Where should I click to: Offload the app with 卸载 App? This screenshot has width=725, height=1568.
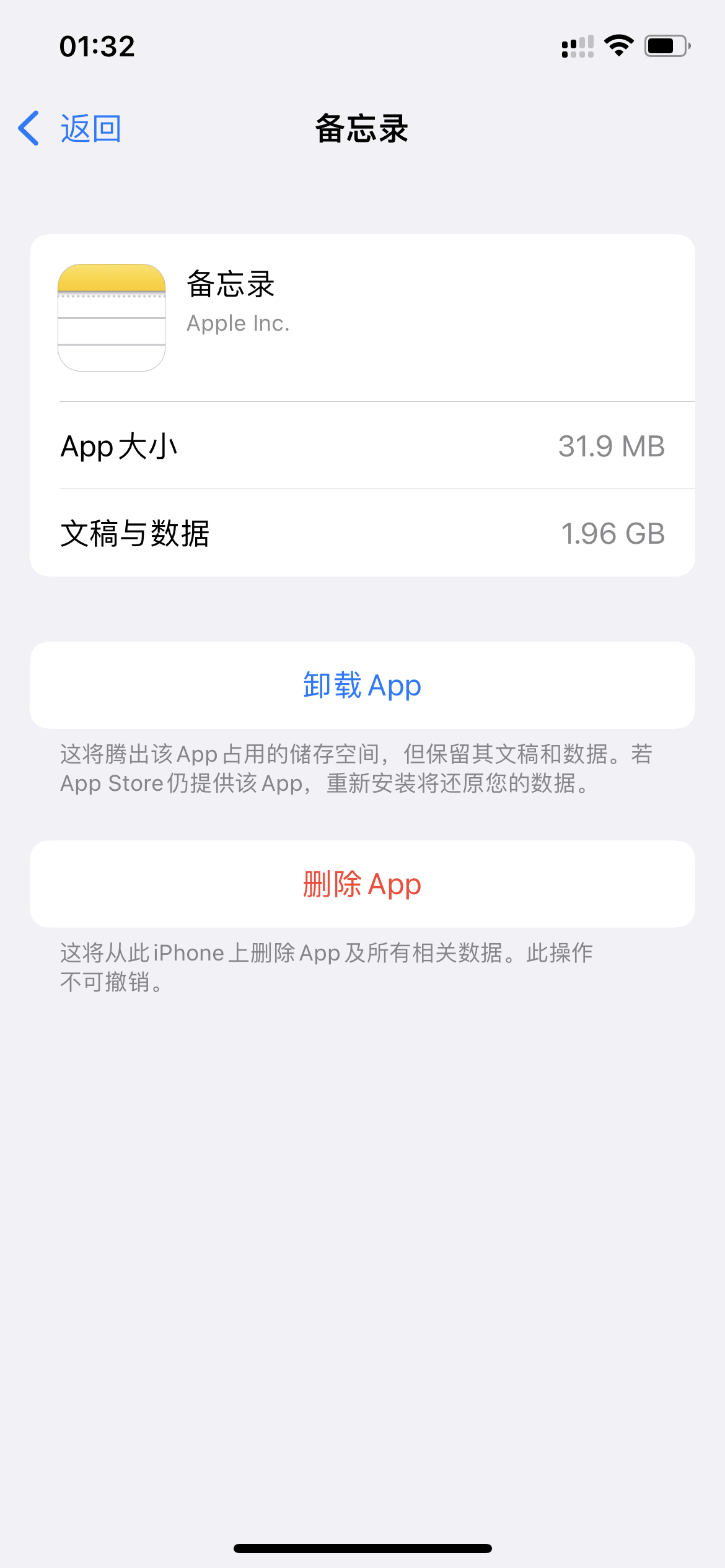tap(362, 686)
